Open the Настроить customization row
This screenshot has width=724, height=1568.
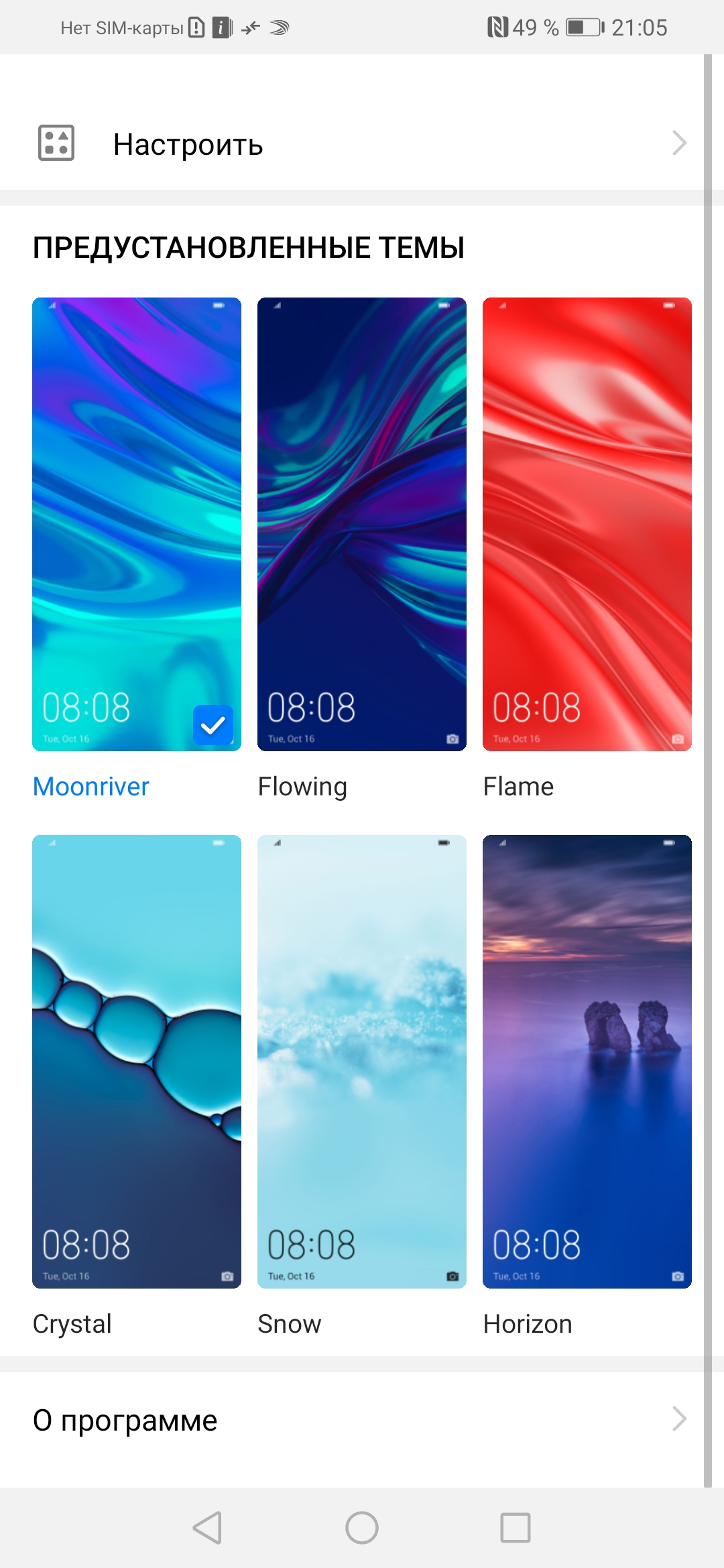362,143
